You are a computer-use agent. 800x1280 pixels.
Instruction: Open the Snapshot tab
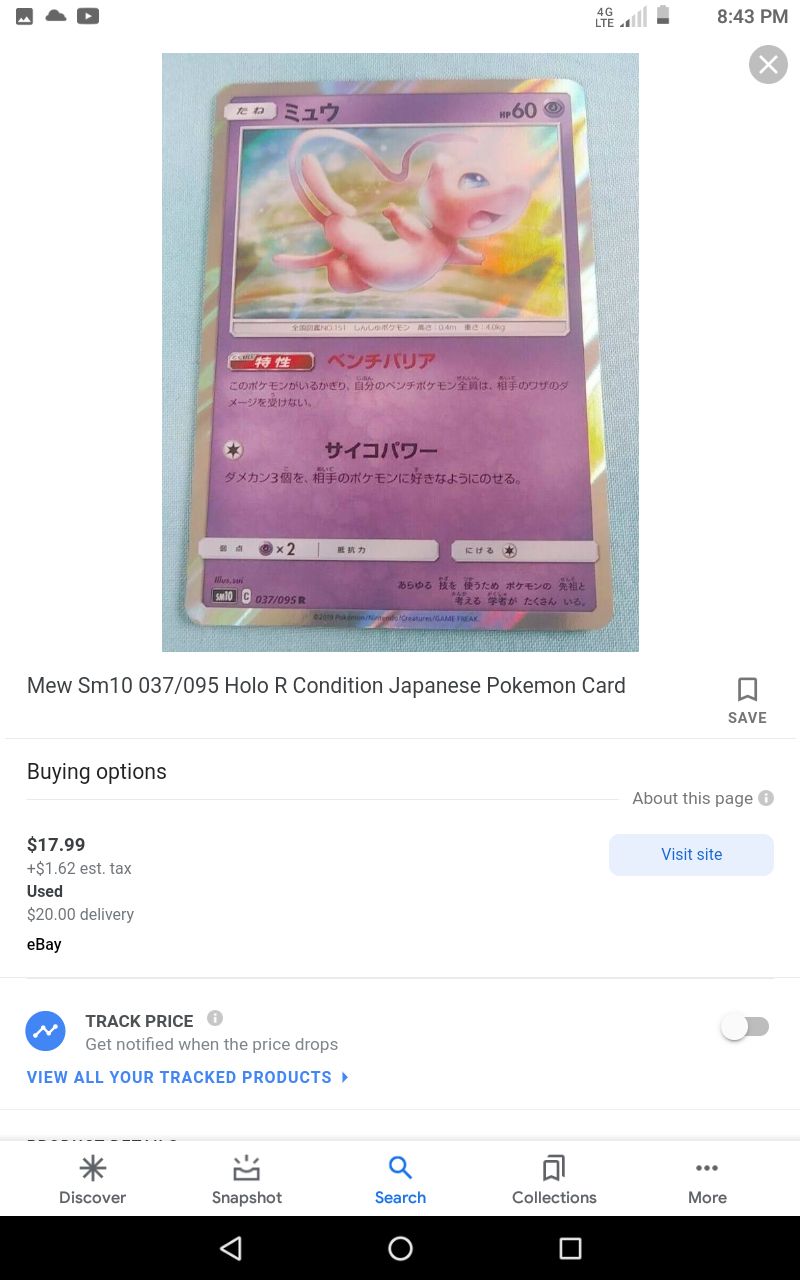pyautogui.click(x=247, y=1180)
